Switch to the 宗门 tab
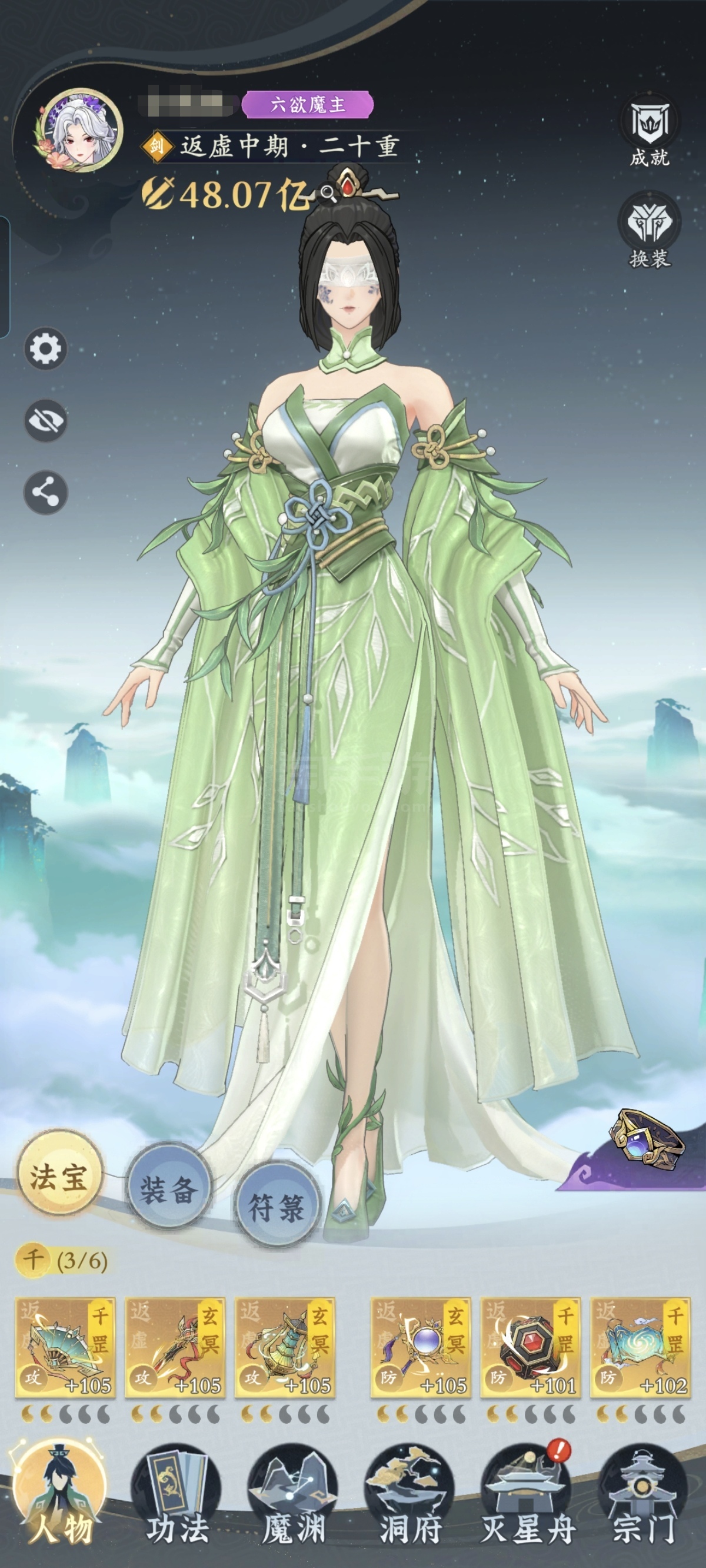This screenshot has height=1568, width=706. pos(642,1504)
